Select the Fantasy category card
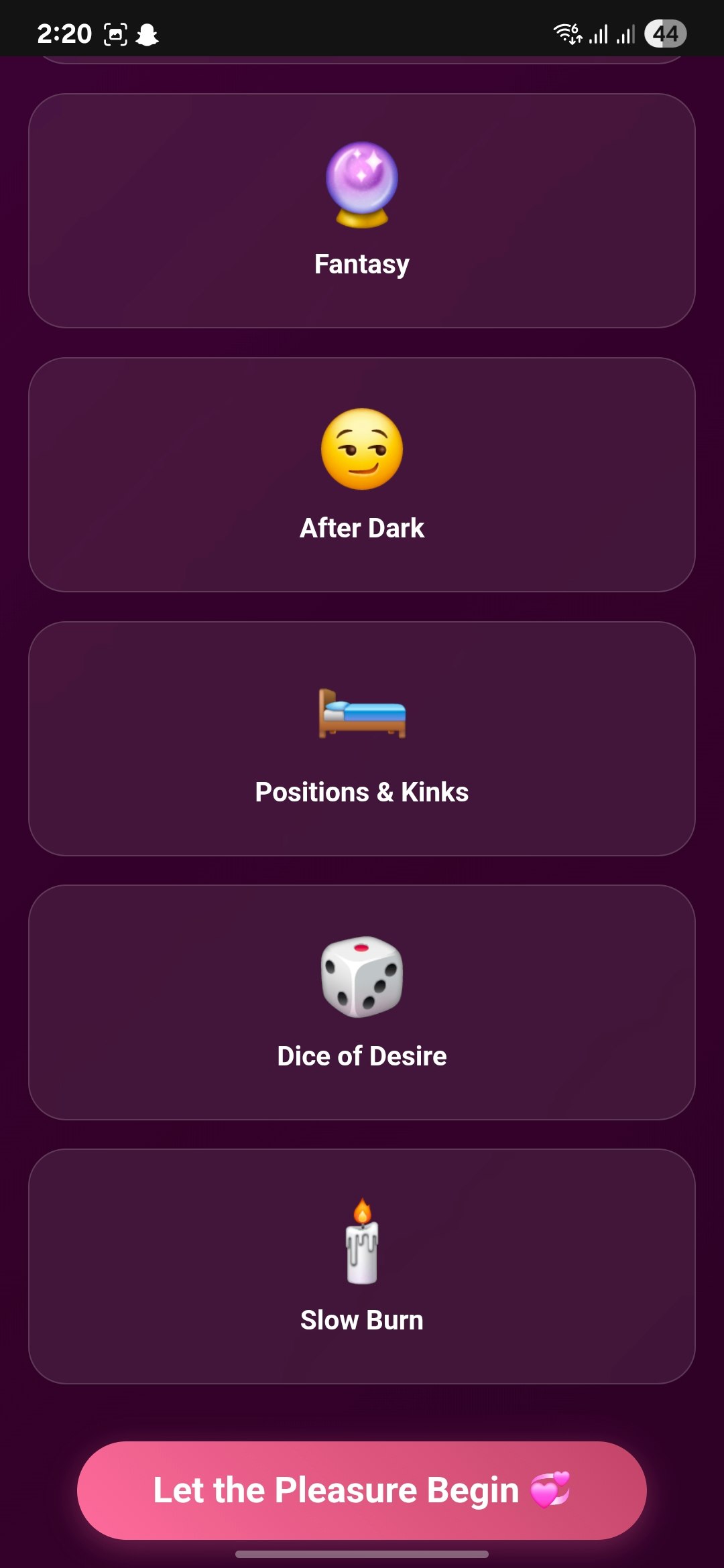 362,210
